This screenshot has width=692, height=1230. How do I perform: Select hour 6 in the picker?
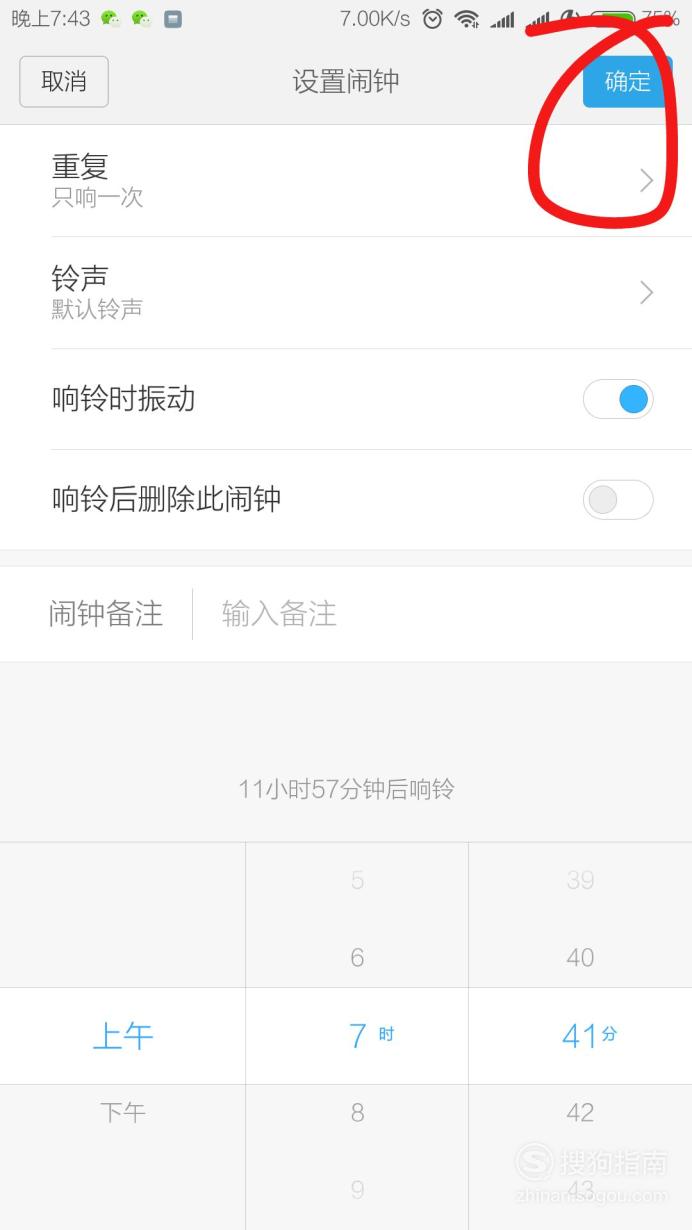[x=357, y=958]
